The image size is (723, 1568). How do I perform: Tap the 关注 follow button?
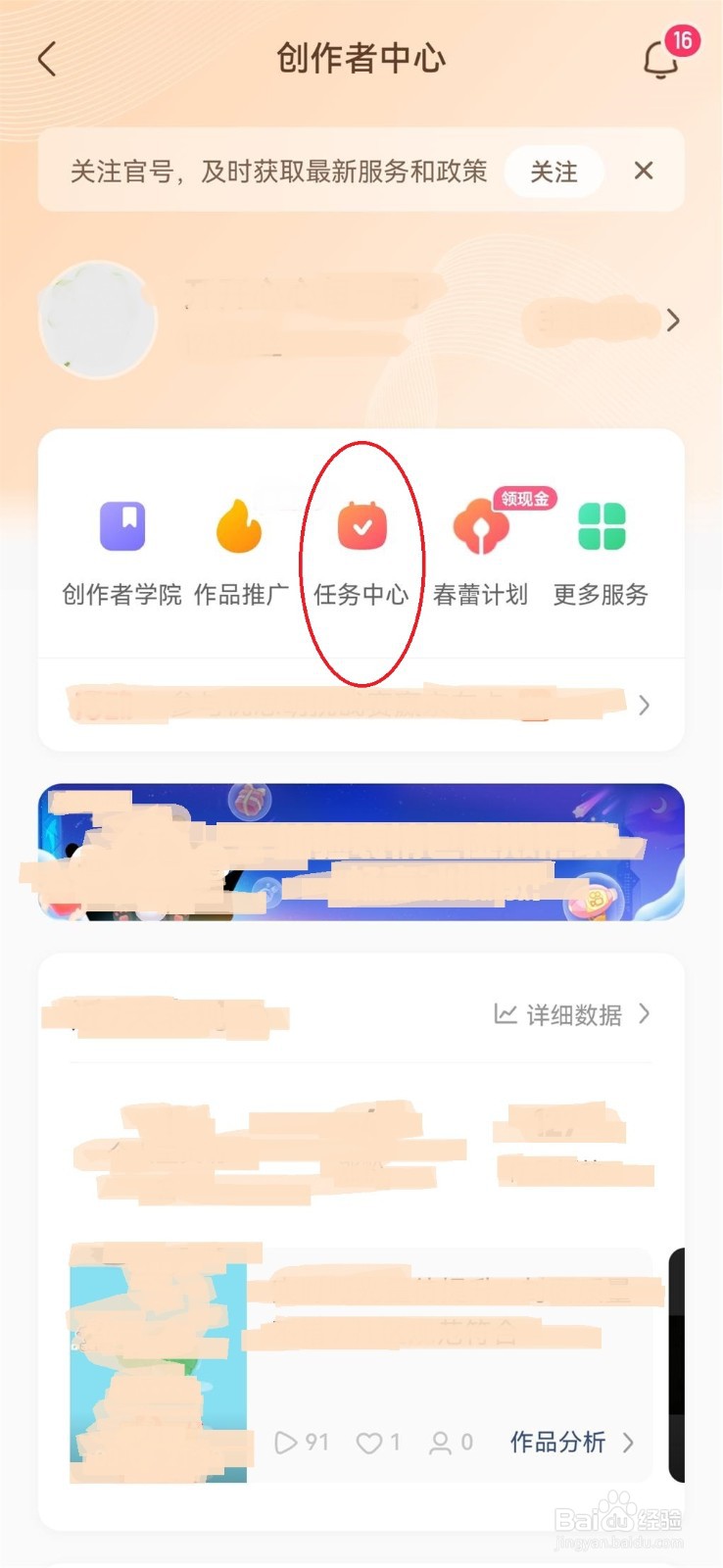tap(553, 171)
